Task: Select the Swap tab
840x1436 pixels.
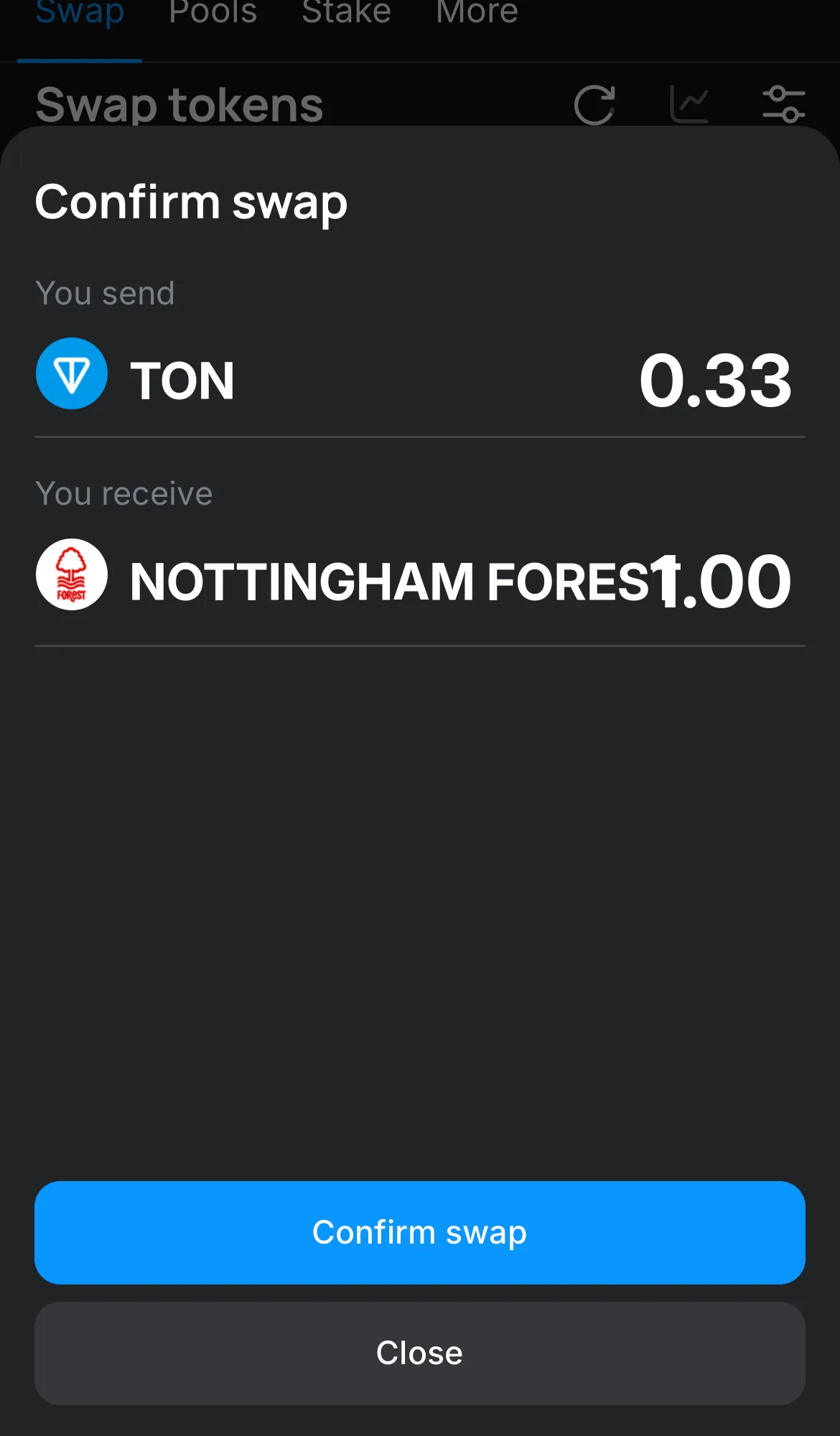Action: click(x=80, y=13)
